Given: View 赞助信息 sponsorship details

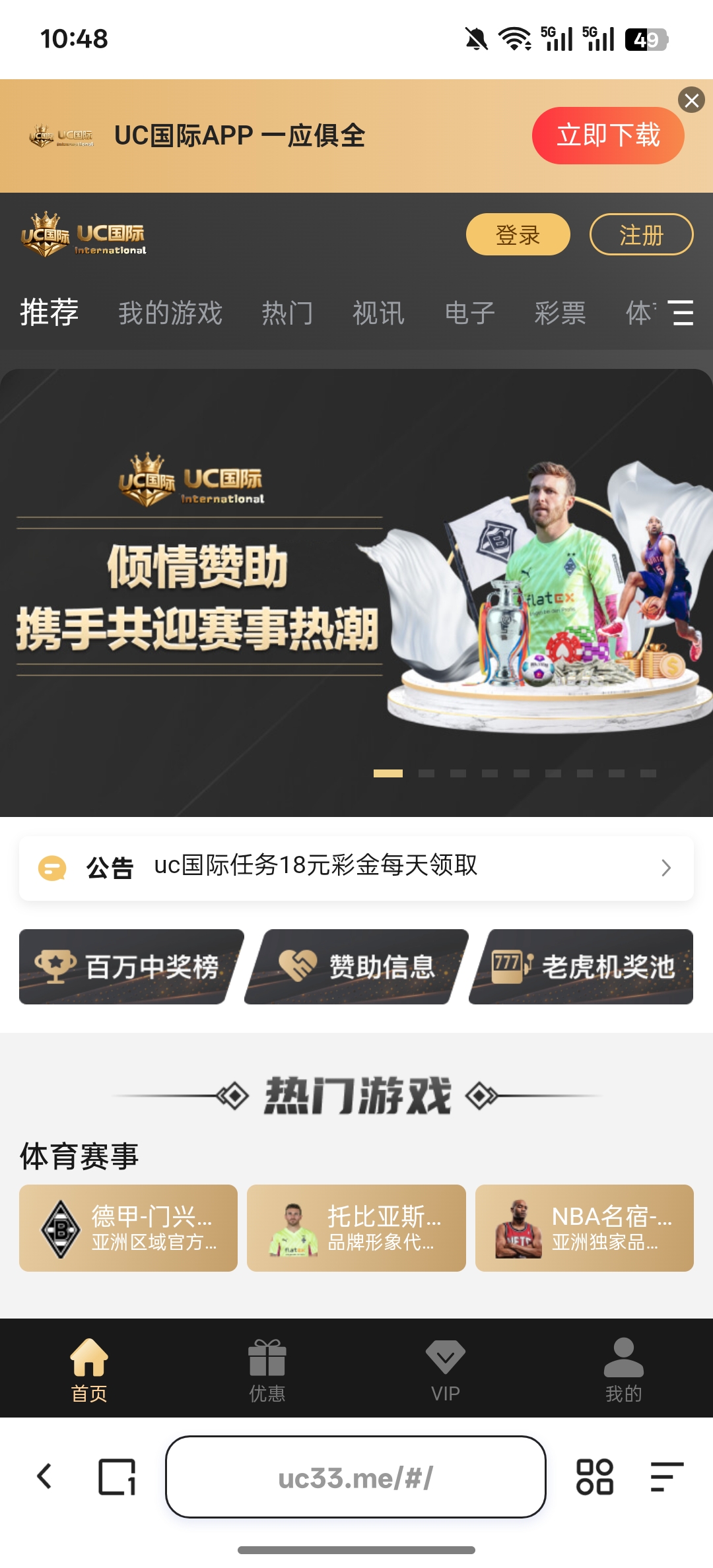Looking at the screenshot, I should (x=356, y=967).
